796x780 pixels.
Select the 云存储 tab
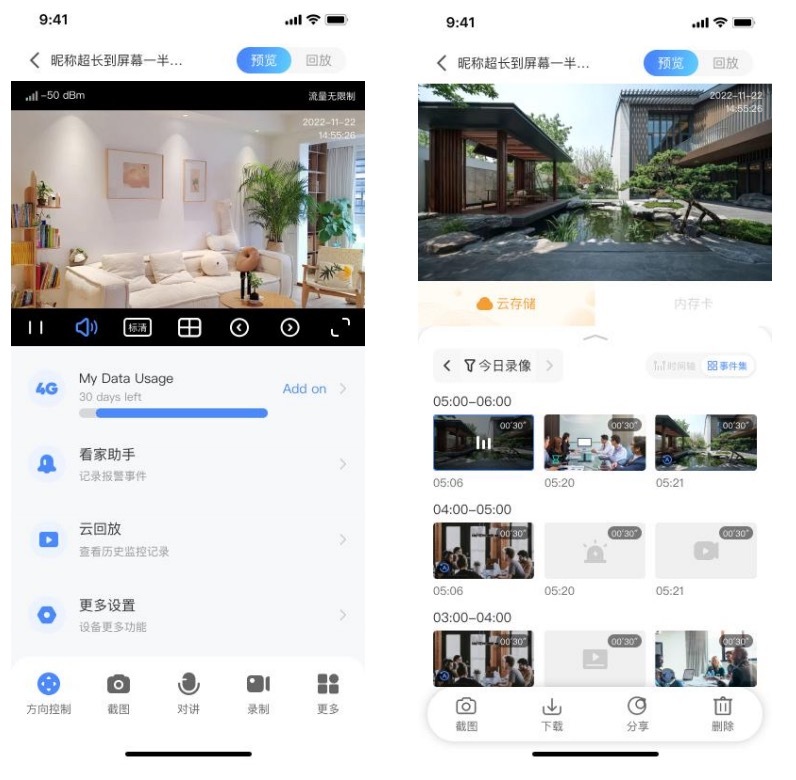click(506, 304)
